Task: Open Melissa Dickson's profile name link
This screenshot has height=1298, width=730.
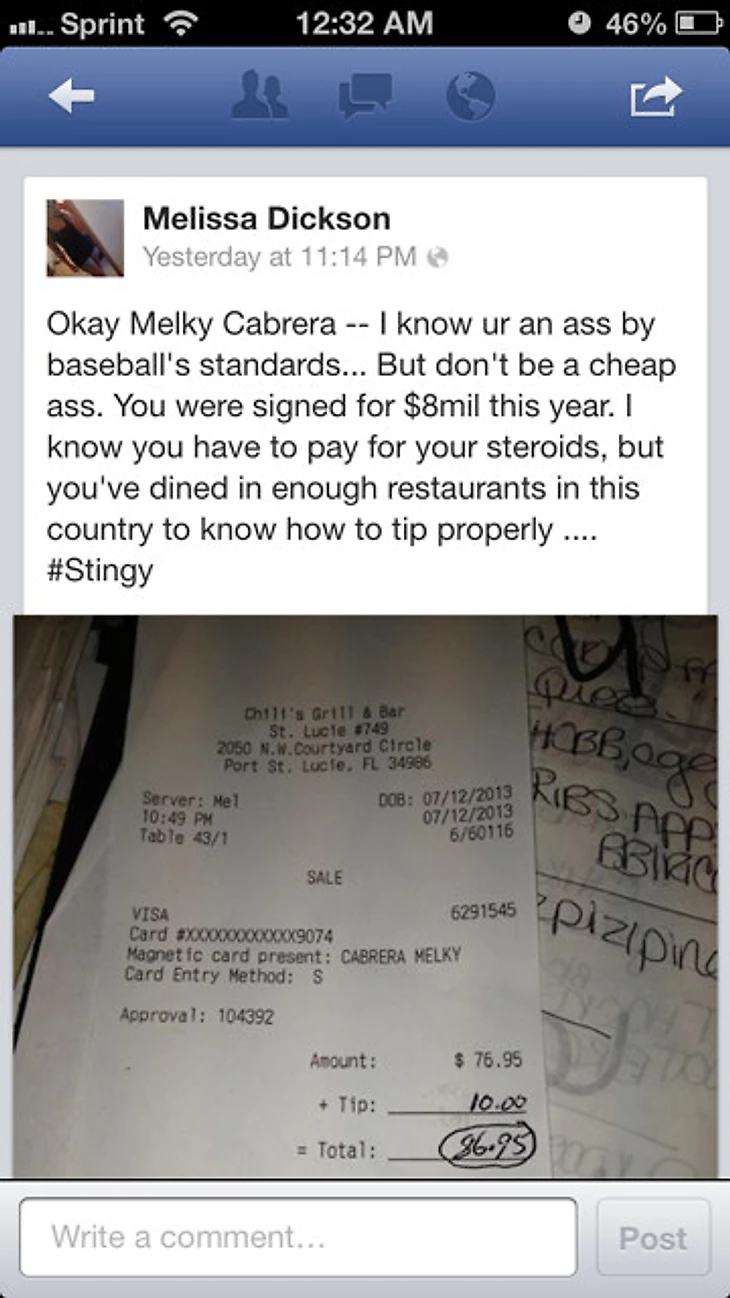Action: [x=266, y=217]
